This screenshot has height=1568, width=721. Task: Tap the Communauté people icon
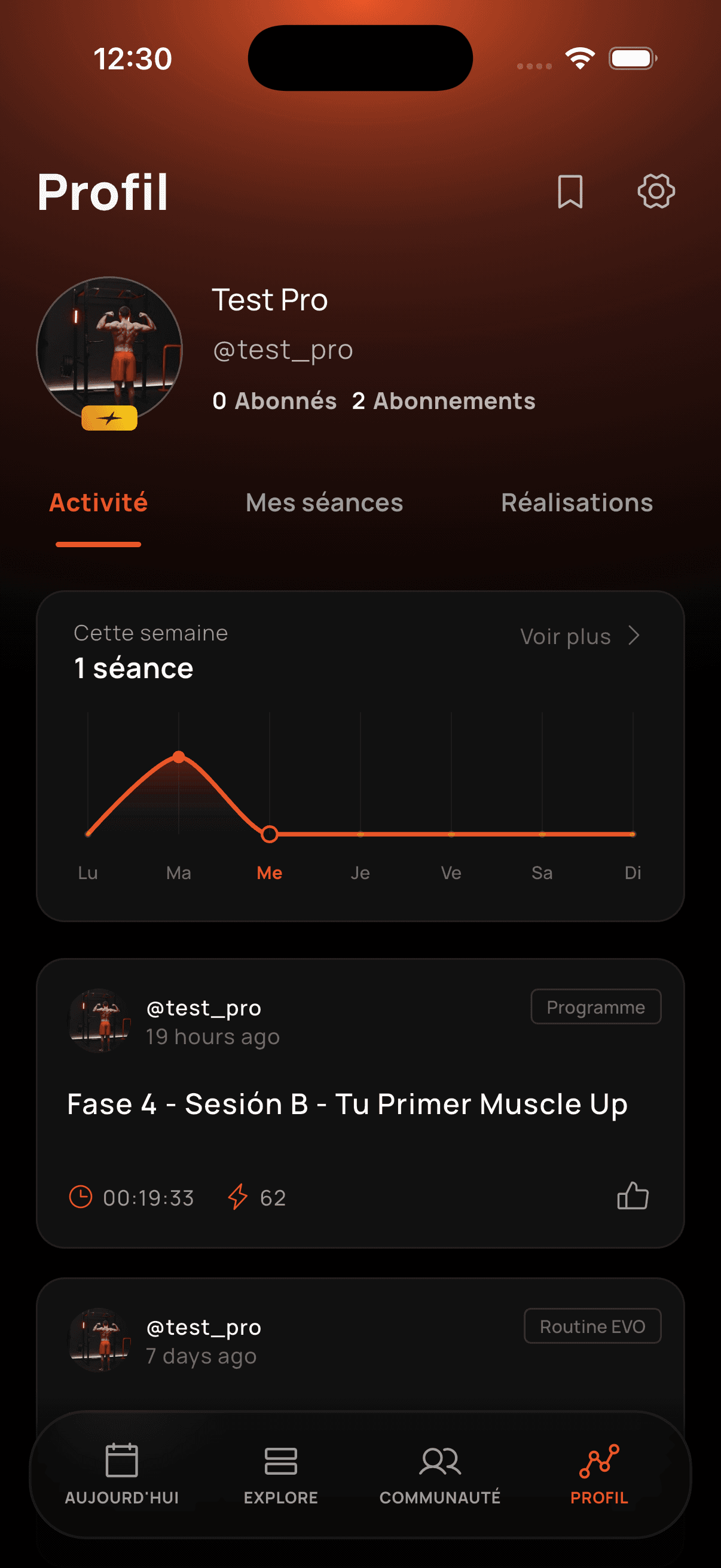pos(439,1462)
